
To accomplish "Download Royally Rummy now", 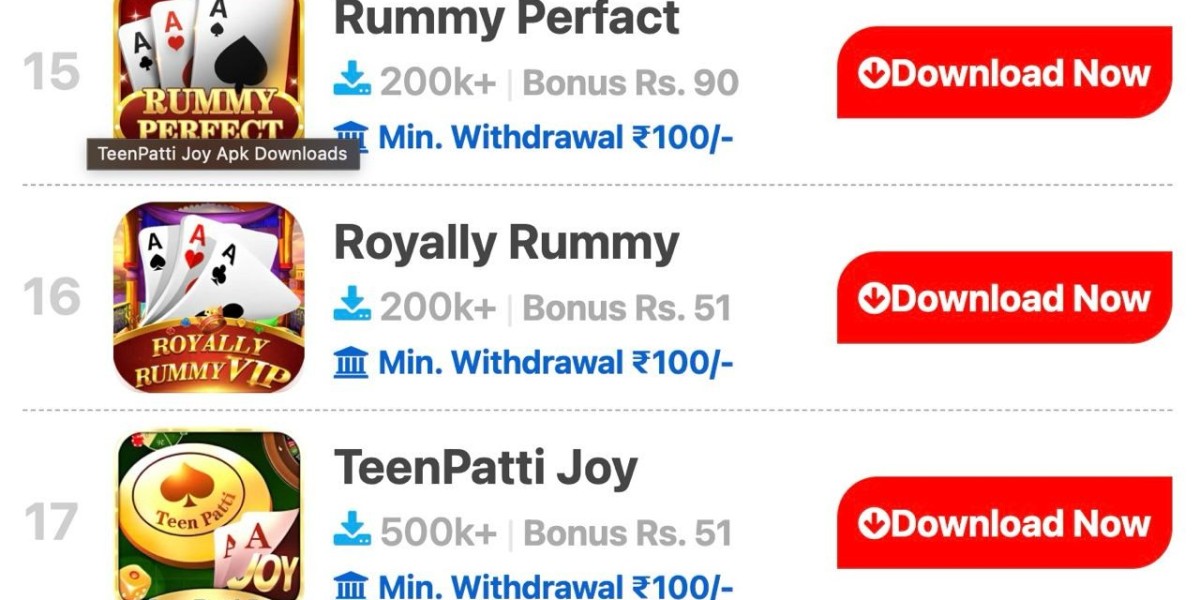I will point(1003,298).
